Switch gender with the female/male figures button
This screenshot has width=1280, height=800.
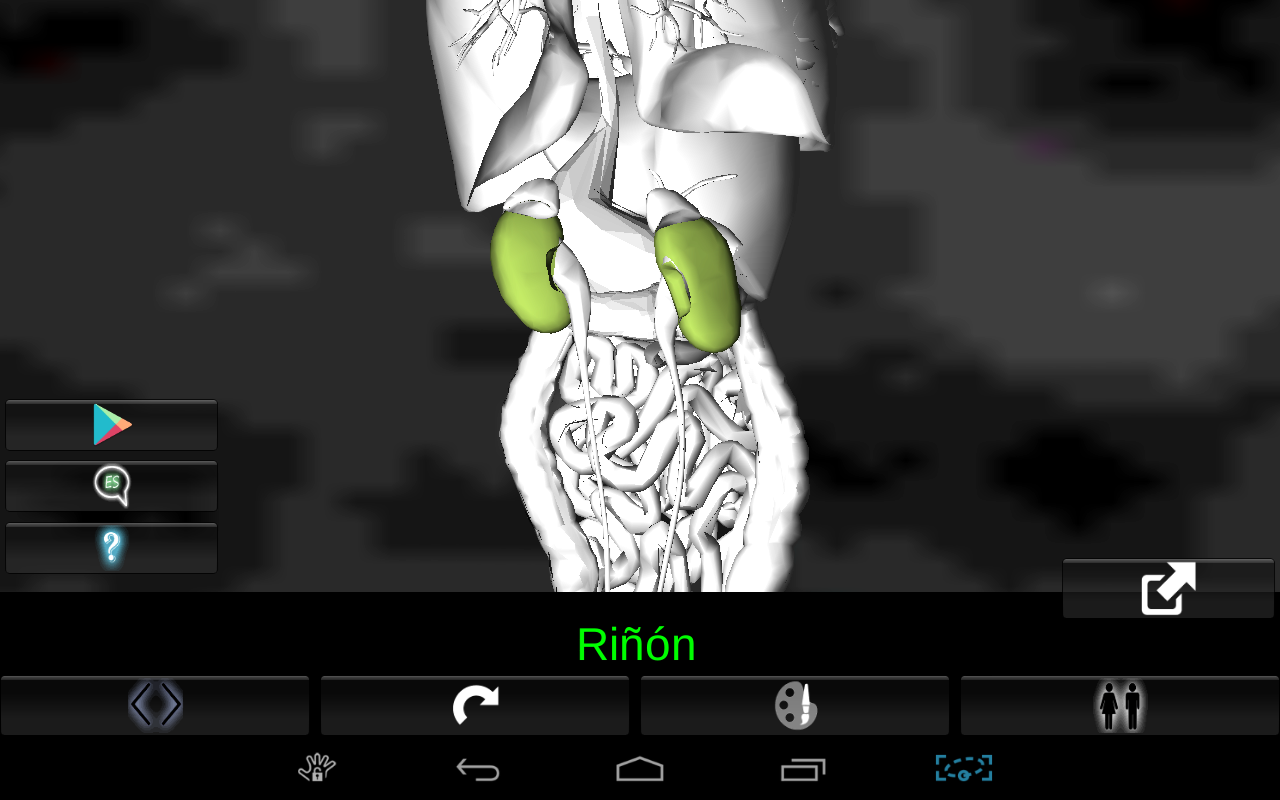coord(1120,705)
